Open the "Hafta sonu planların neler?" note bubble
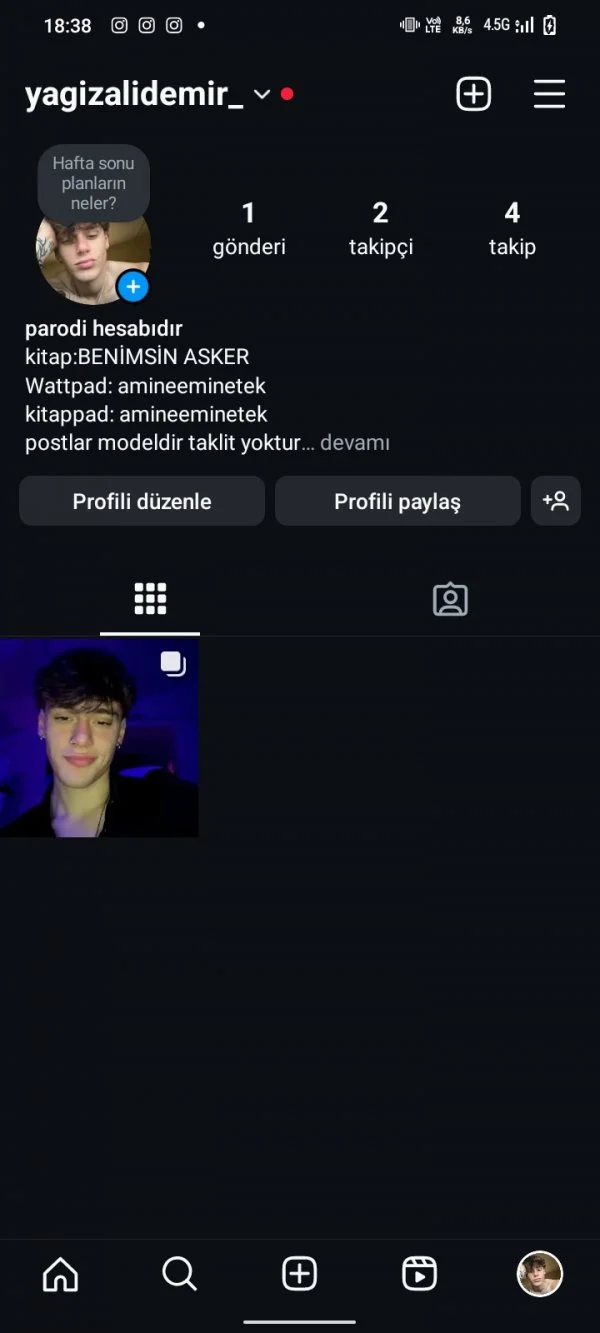The height and width of the screenshot is (1333, 600). pos(93,181)
